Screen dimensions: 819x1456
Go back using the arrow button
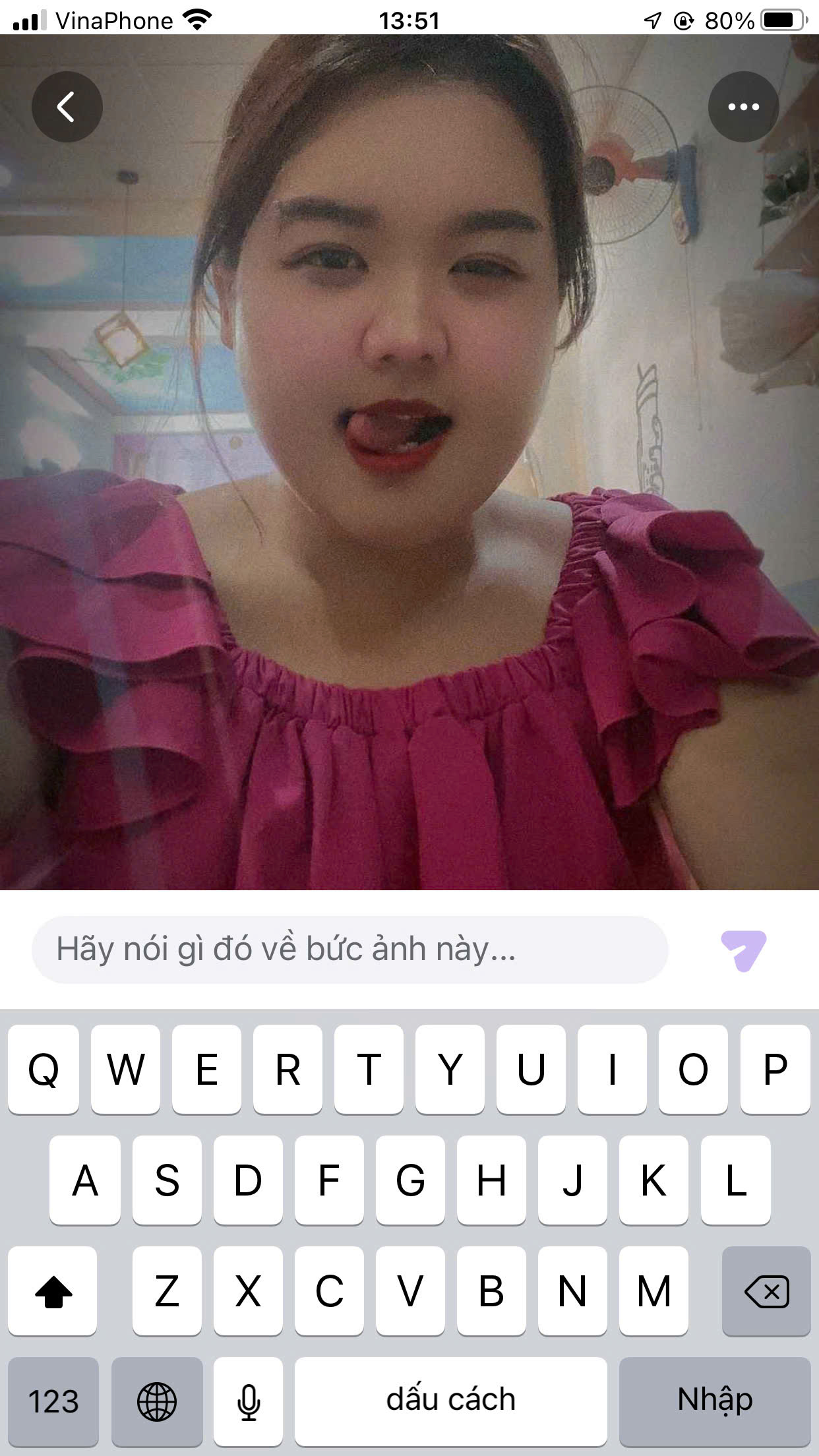point(67,107)
